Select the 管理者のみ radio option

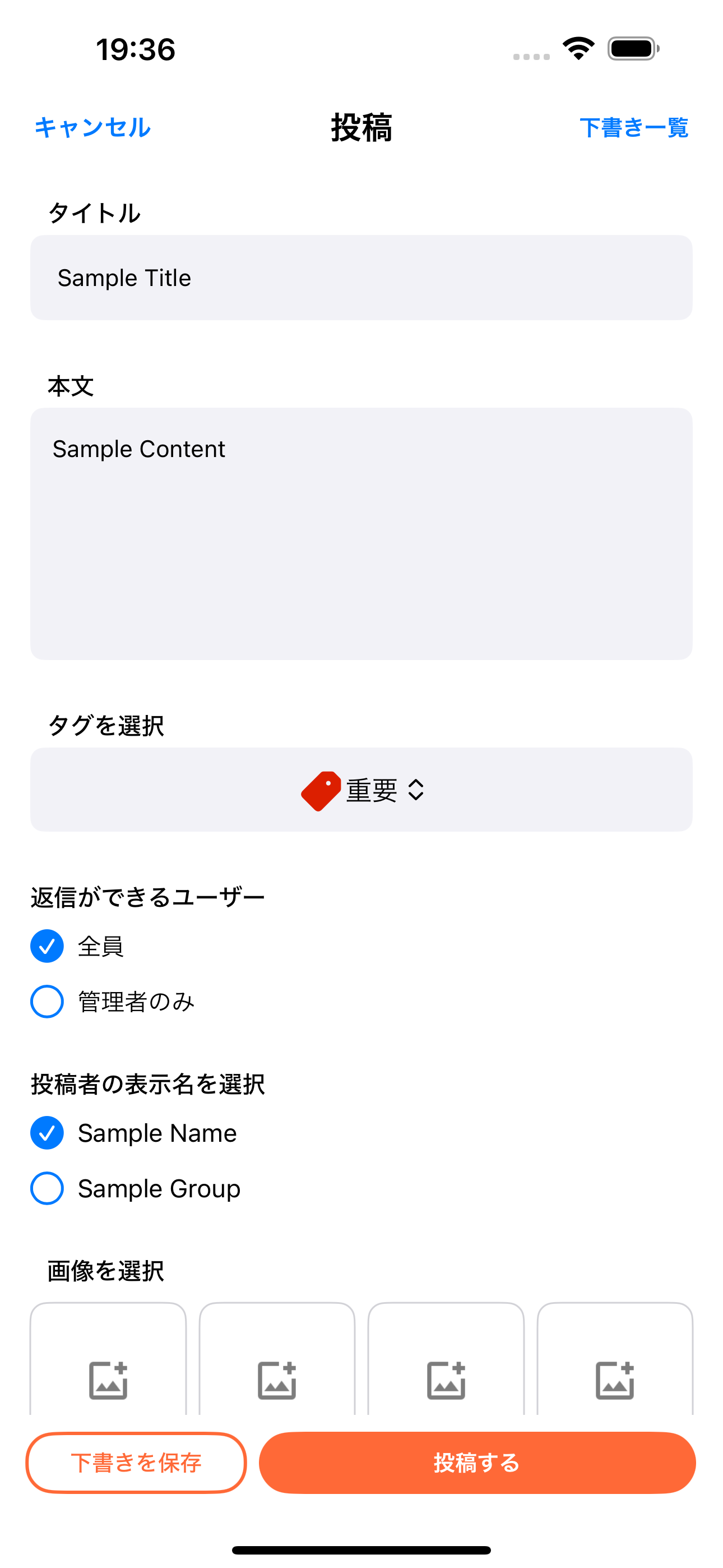[x=47, y=1001]
